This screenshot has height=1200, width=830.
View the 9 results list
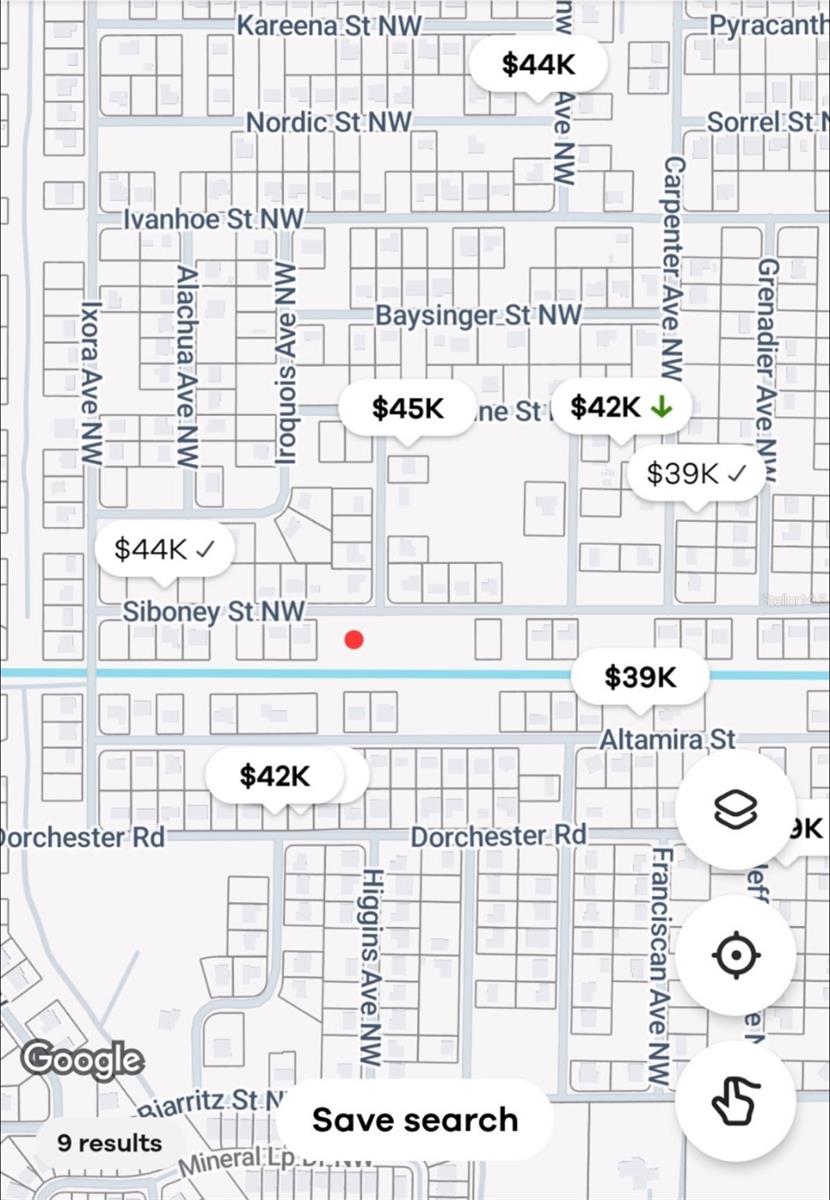106,1142
